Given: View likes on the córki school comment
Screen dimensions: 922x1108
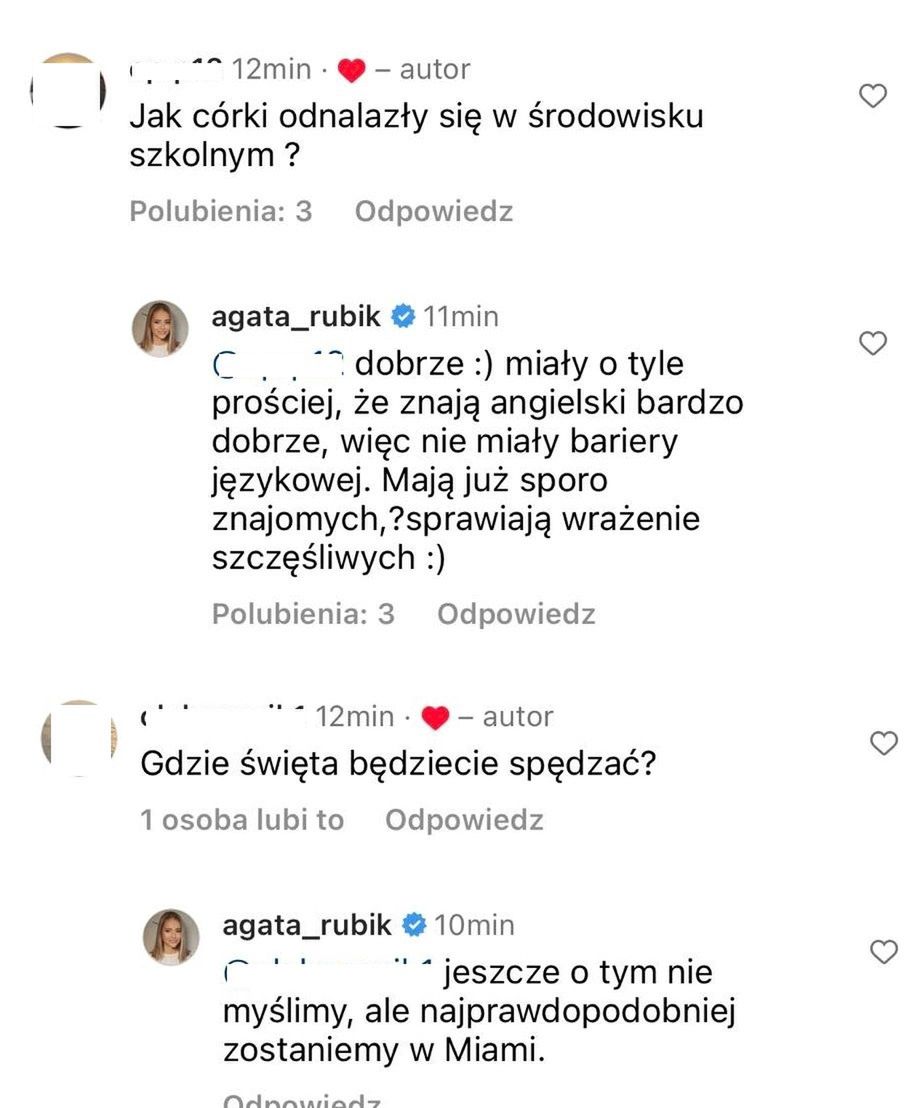Looking at the screenshot, I should [x=220, y=212].
